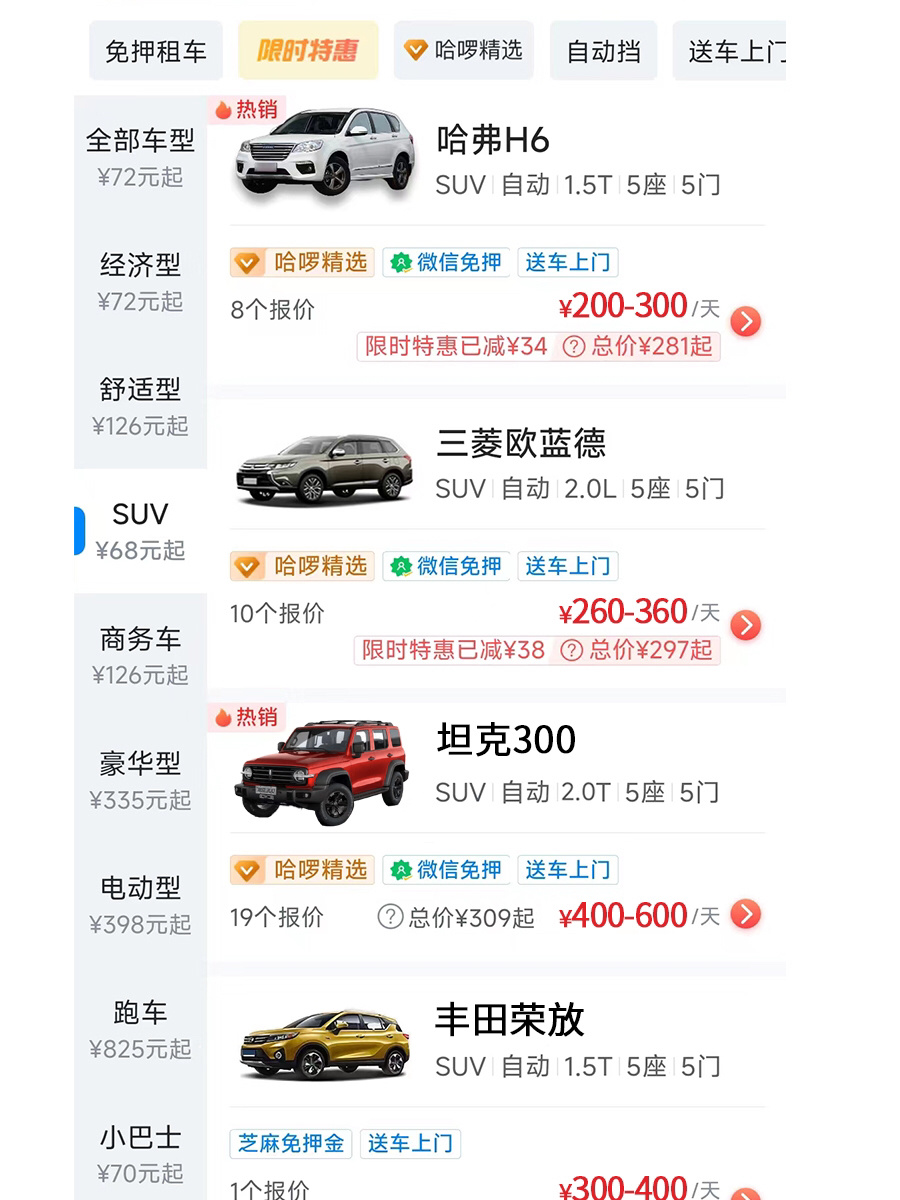Screen dimensions: 900x1200
Task: Show 商务车 vehicles
Action: tap(140, 655)
